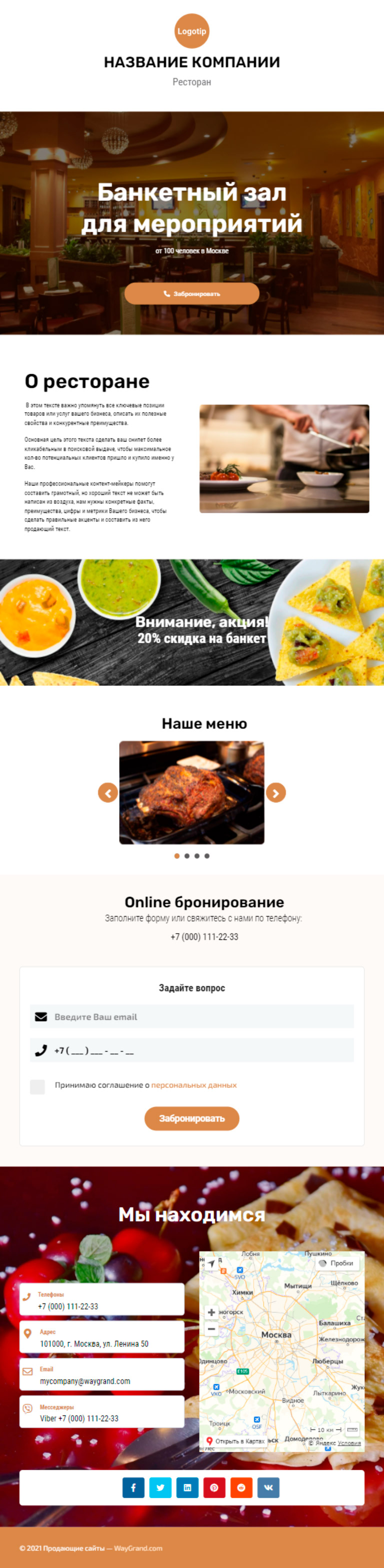384x1568 pixels.
Task: Share the page on LinkedIn
Action: [x=187, y=1487]
